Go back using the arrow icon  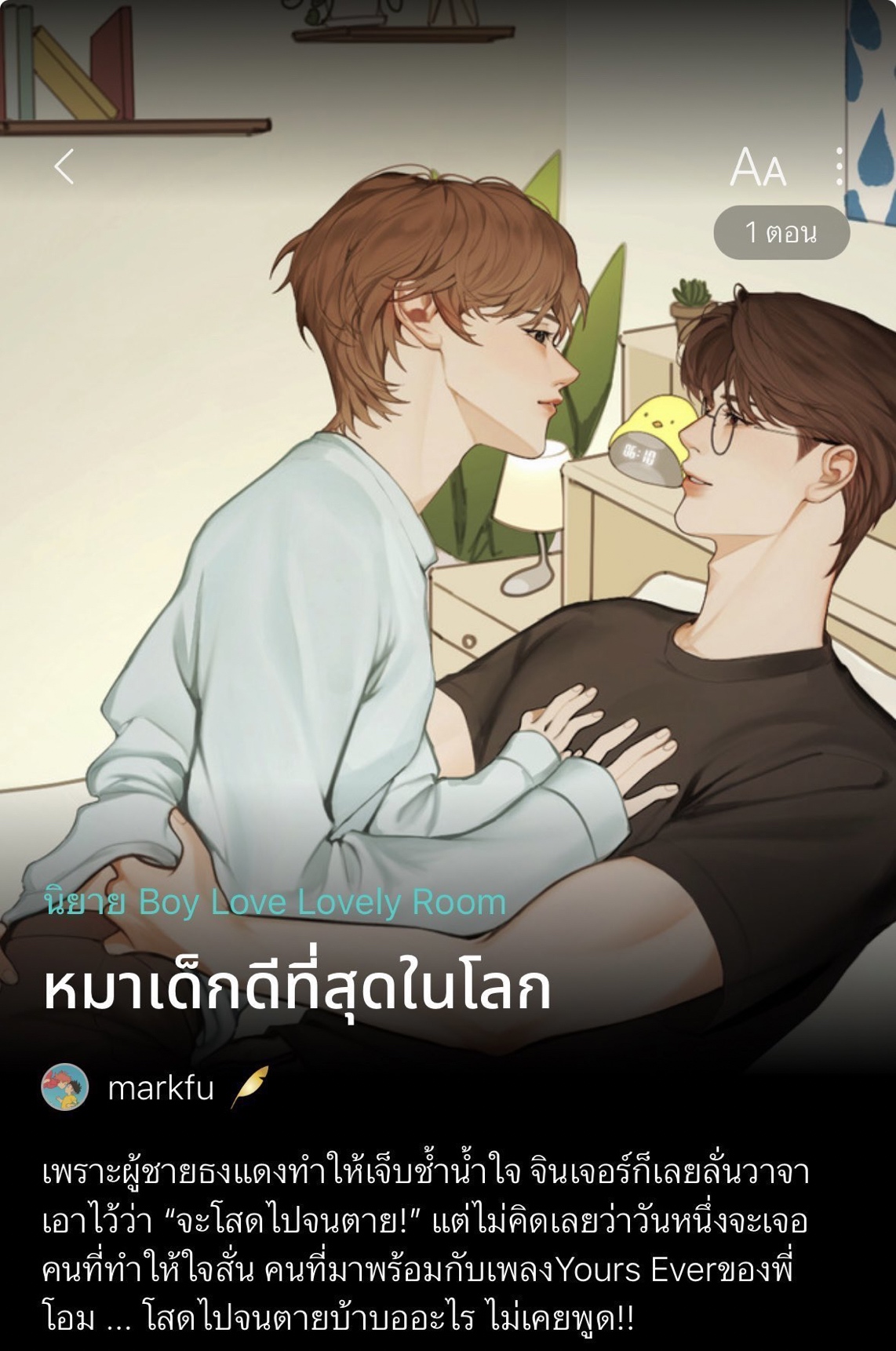pyautogui.click(x=64, y=166)
